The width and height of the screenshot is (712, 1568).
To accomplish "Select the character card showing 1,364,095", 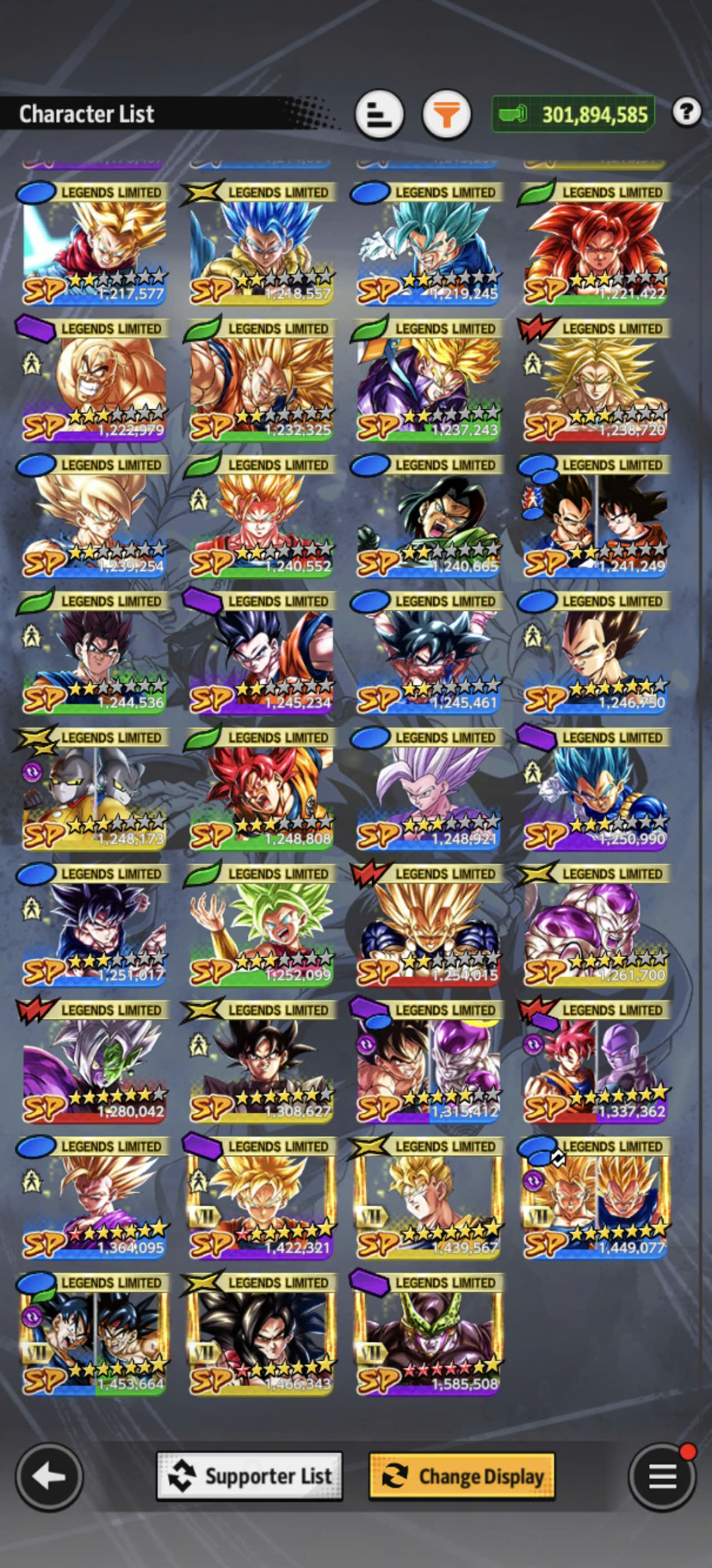I will [x=95, y=1198].
